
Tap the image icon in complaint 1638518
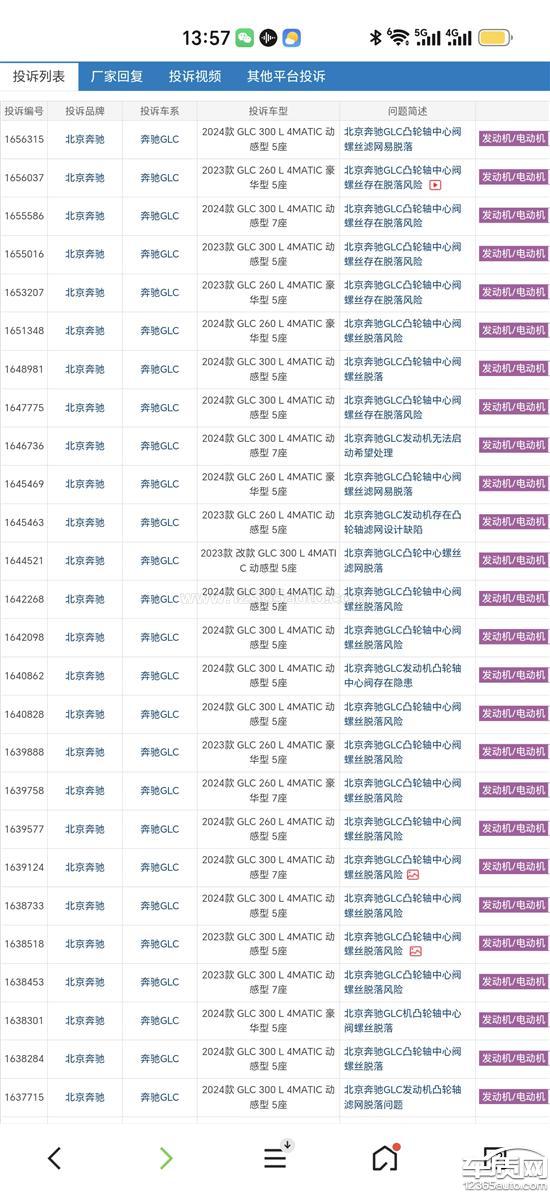tap(415, 951)
